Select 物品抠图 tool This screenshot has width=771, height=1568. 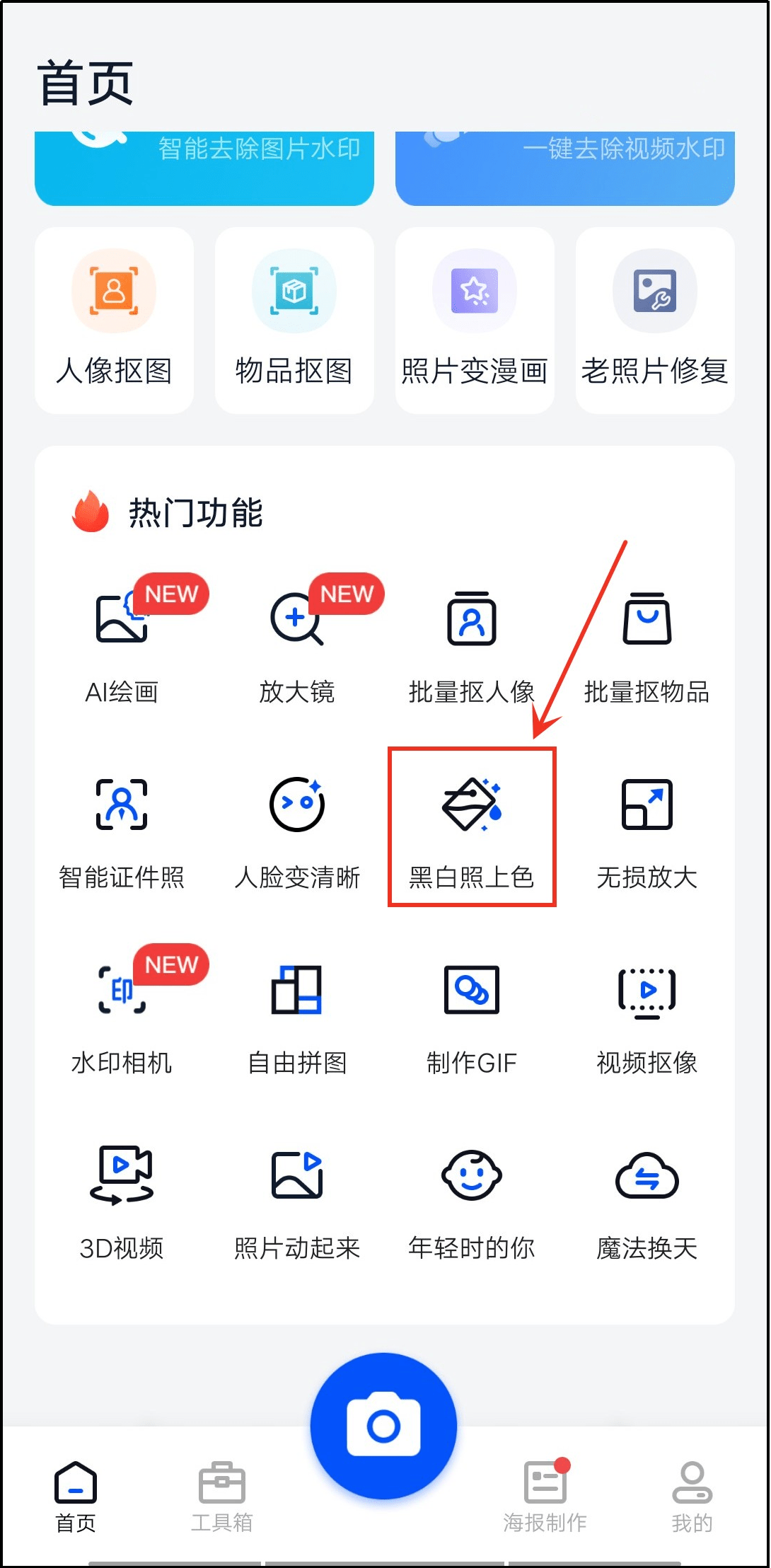[x=294, y=321]
